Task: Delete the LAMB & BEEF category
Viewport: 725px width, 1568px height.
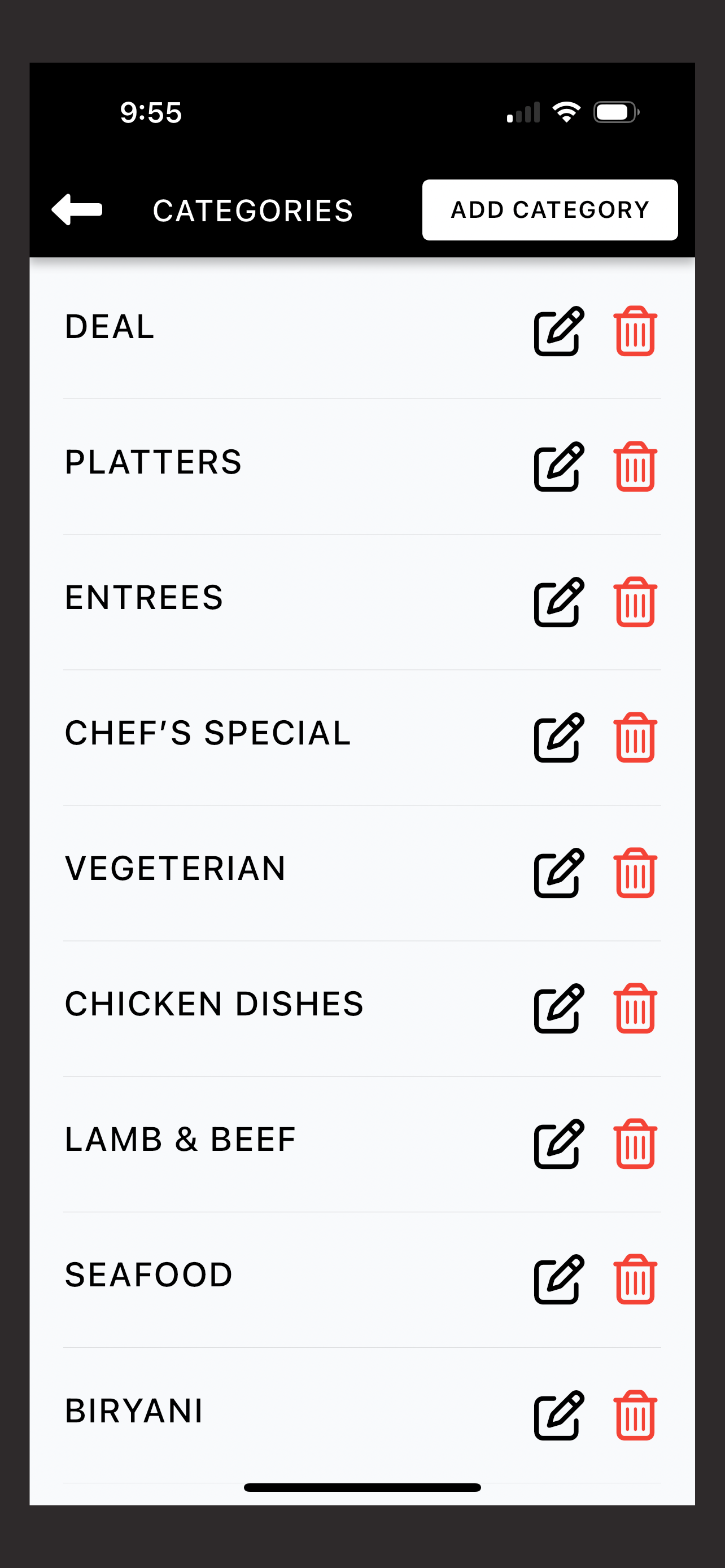Action: tap(635, 1144)
